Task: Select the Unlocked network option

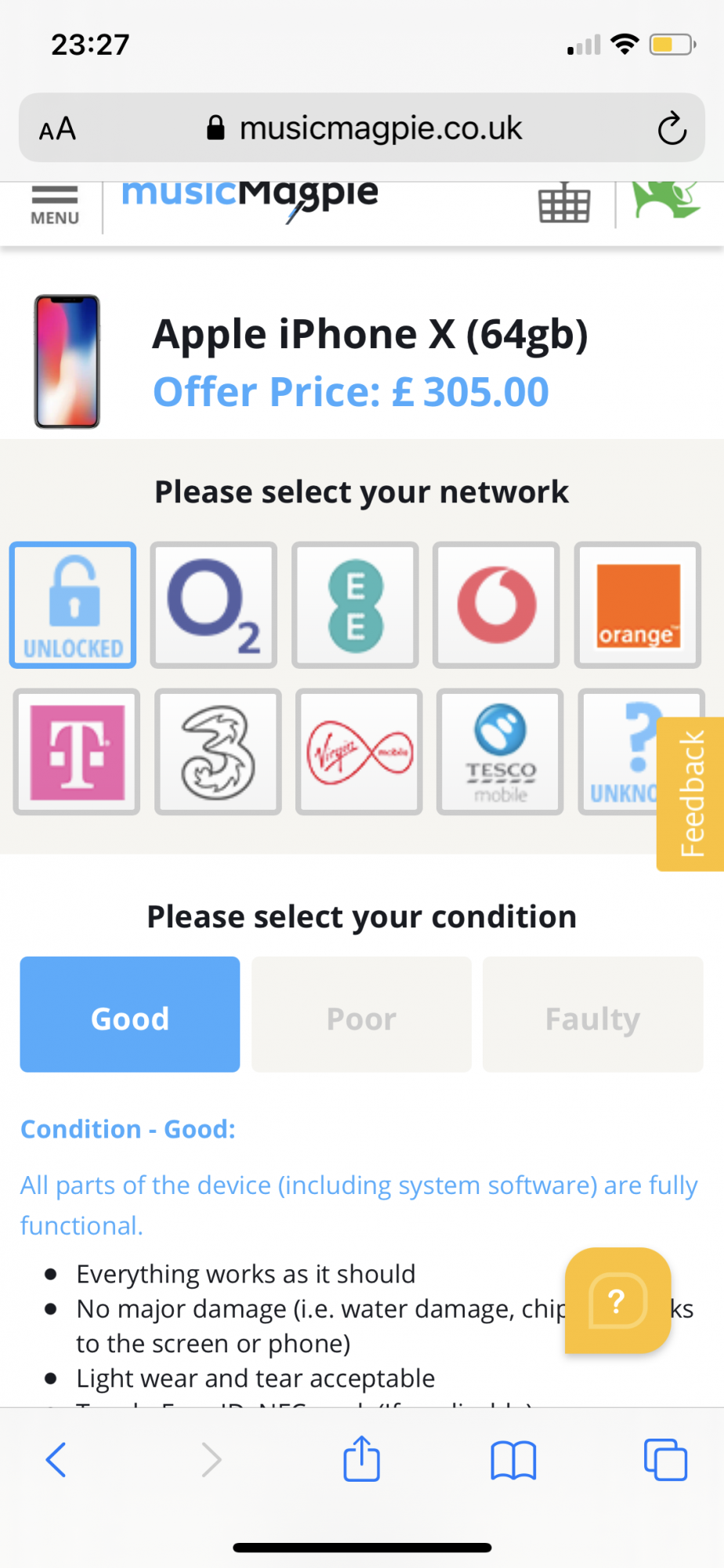Action: click(x=73, y=605)
